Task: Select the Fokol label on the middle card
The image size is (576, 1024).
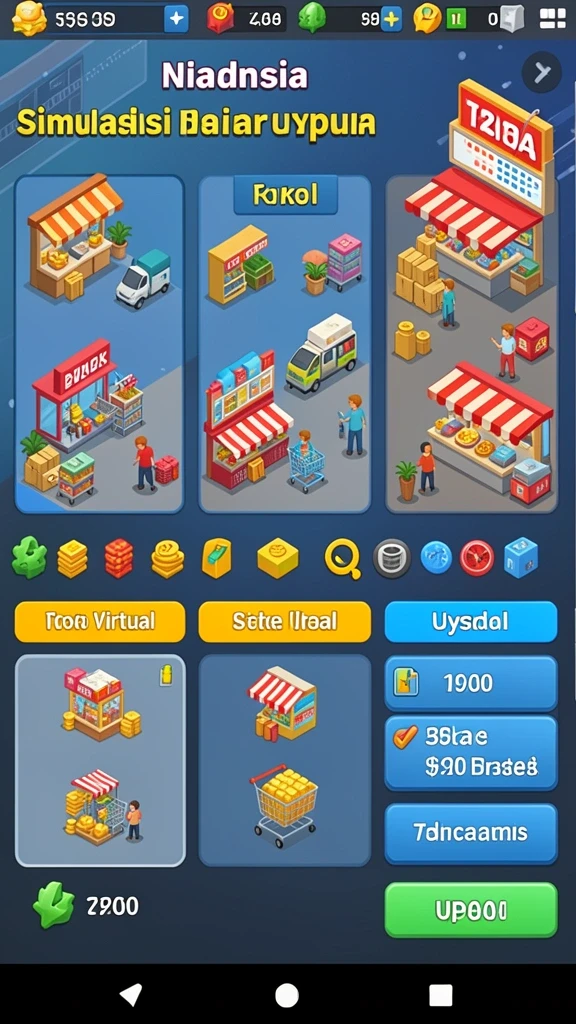Action: point(285,195)
